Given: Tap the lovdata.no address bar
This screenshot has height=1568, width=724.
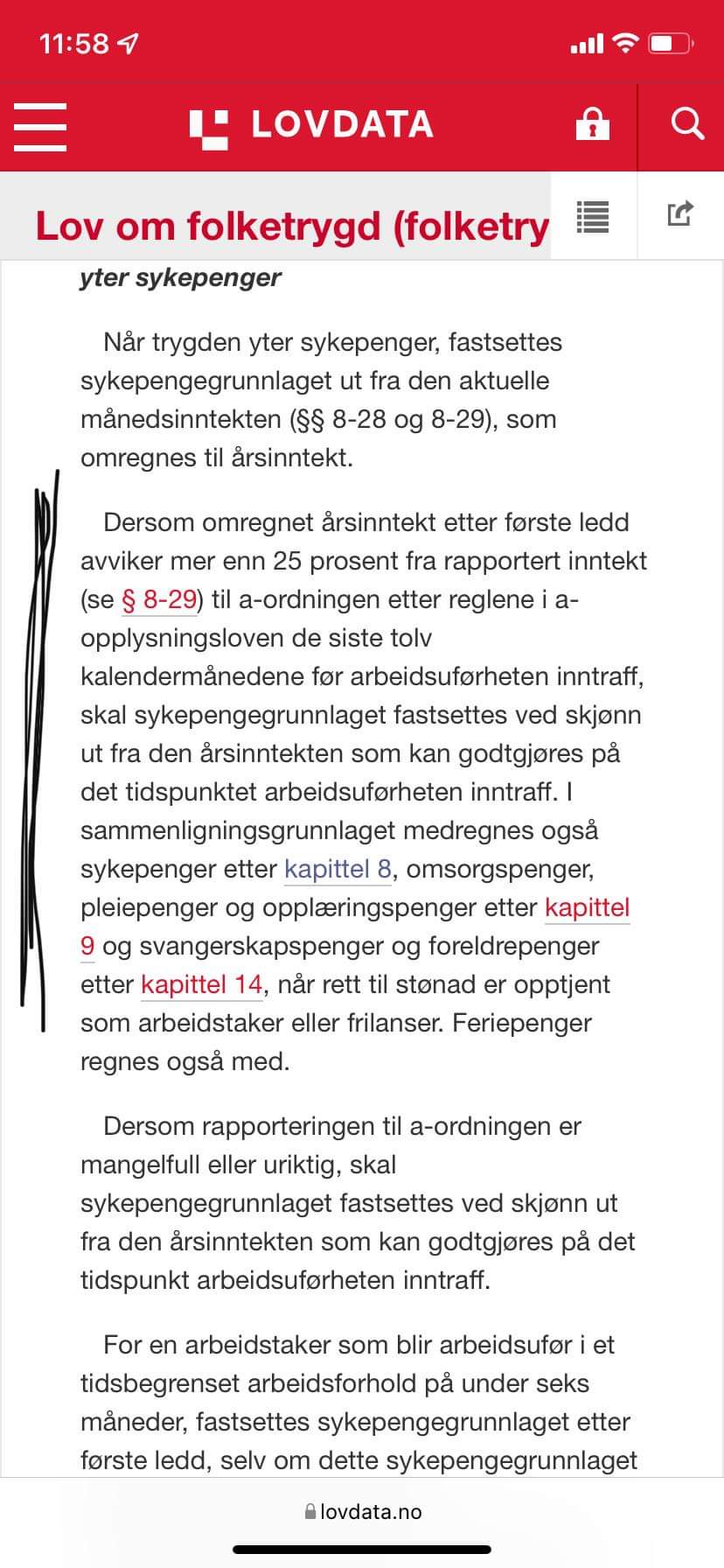Looking at the screenshot, I should pos(362,1512).
